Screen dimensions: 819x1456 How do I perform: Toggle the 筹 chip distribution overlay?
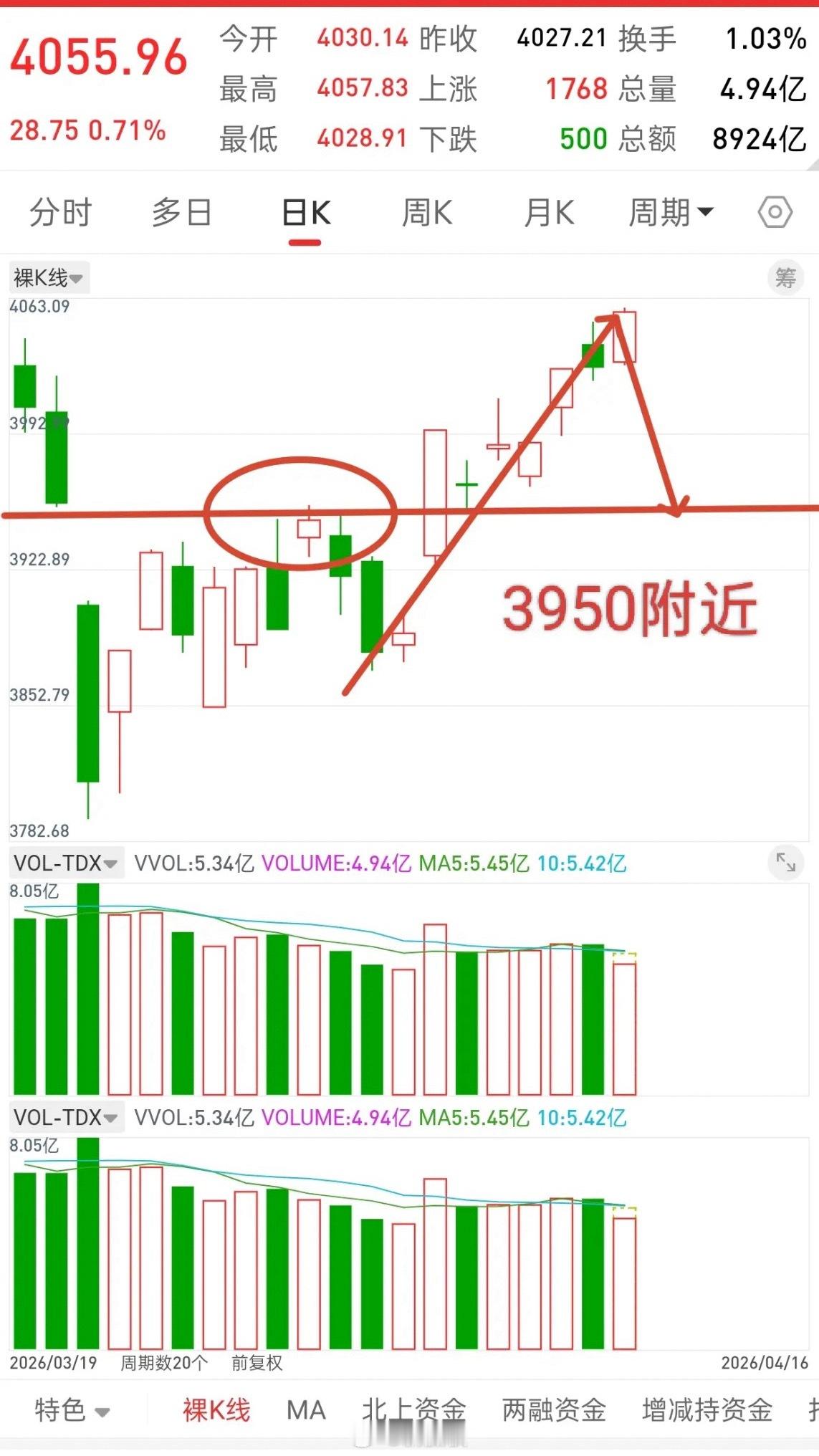tap(785, 278)
